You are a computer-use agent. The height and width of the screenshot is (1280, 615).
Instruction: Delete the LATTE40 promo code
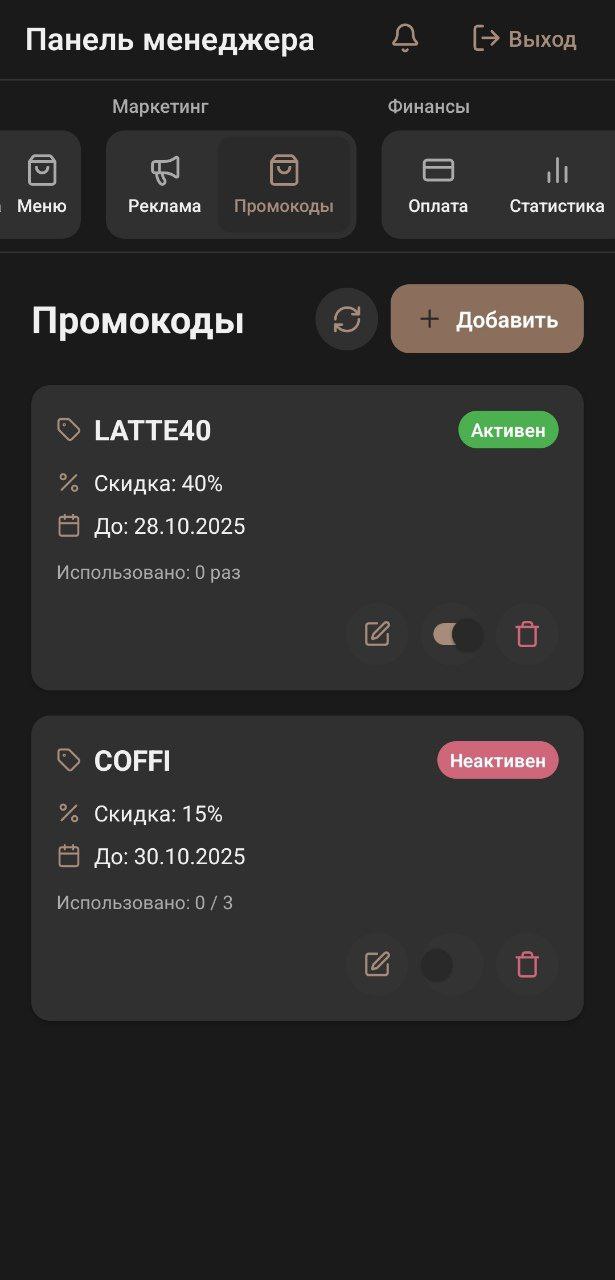[527, 634]
